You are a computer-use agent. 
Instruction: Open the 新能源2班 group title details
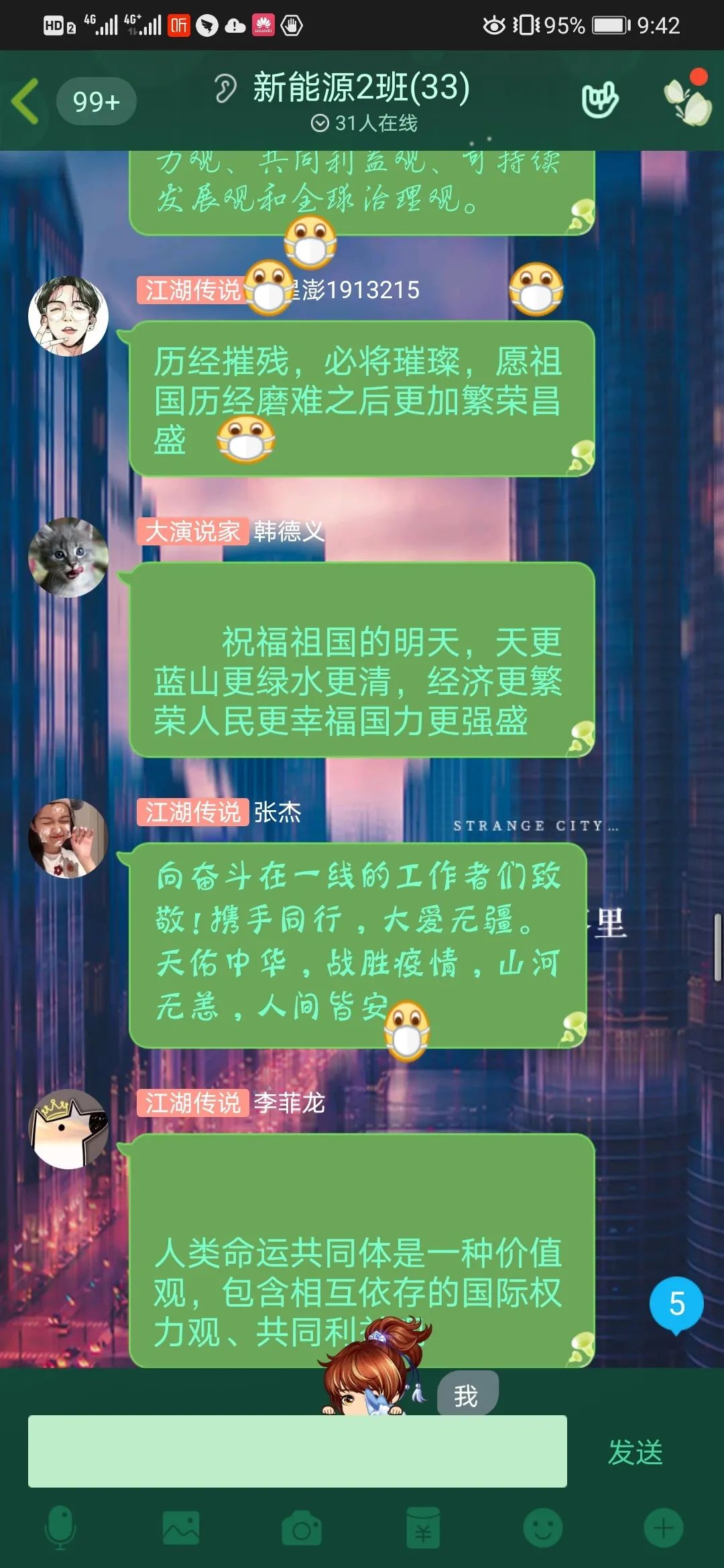click(362, 89)
